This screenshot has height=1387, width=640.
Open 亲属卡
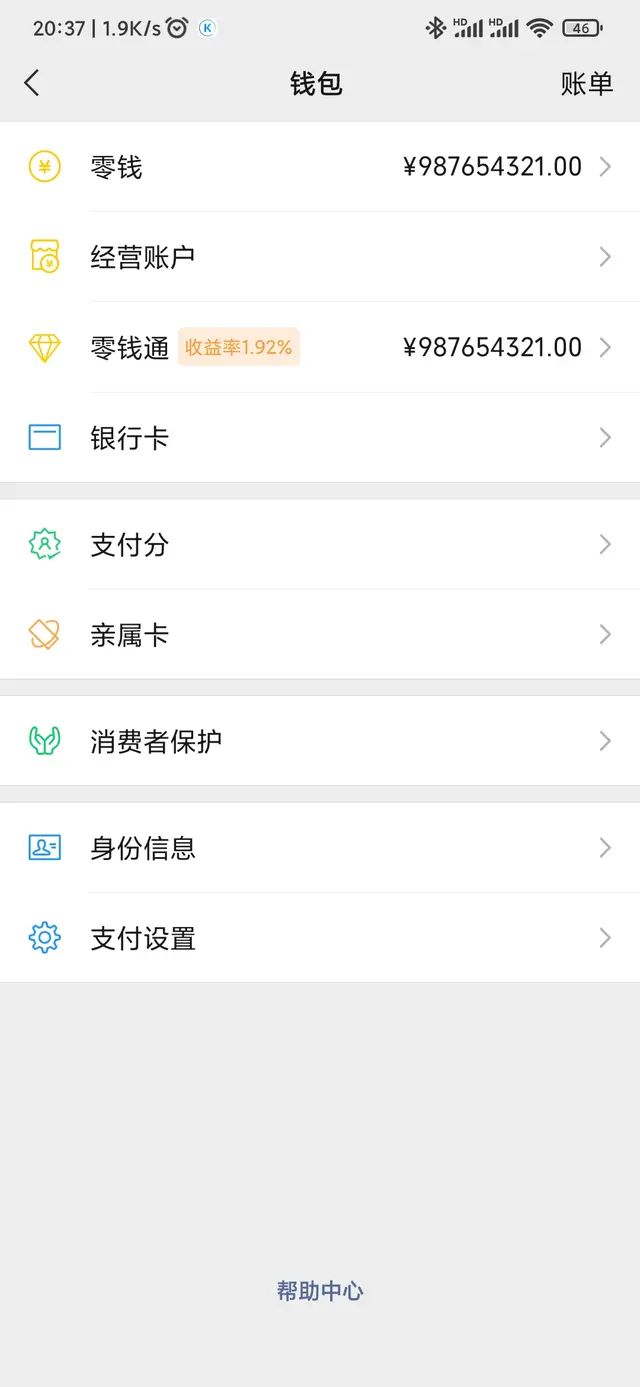[320, 634]
